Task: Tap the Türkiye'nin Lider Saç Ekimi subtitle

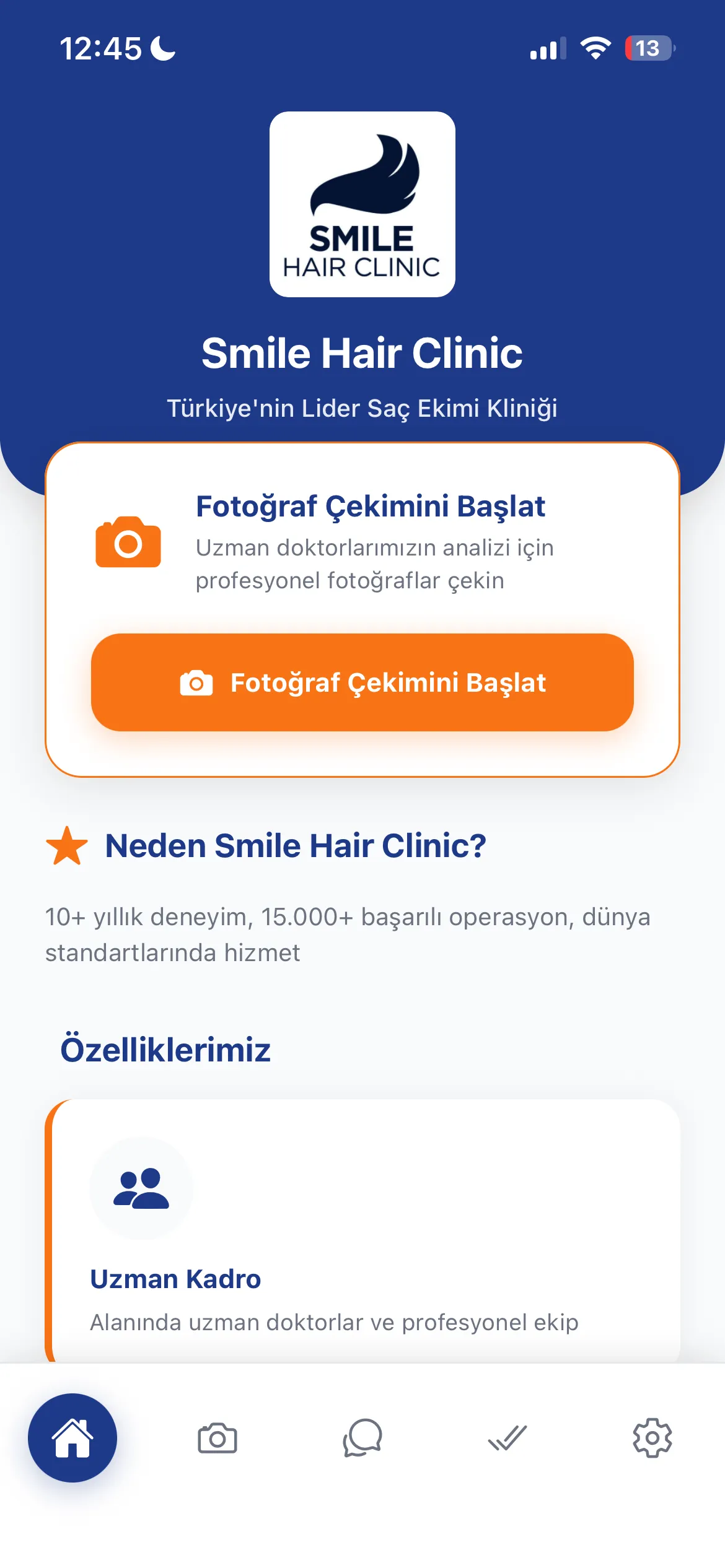Action: click(x=362, y=407)
